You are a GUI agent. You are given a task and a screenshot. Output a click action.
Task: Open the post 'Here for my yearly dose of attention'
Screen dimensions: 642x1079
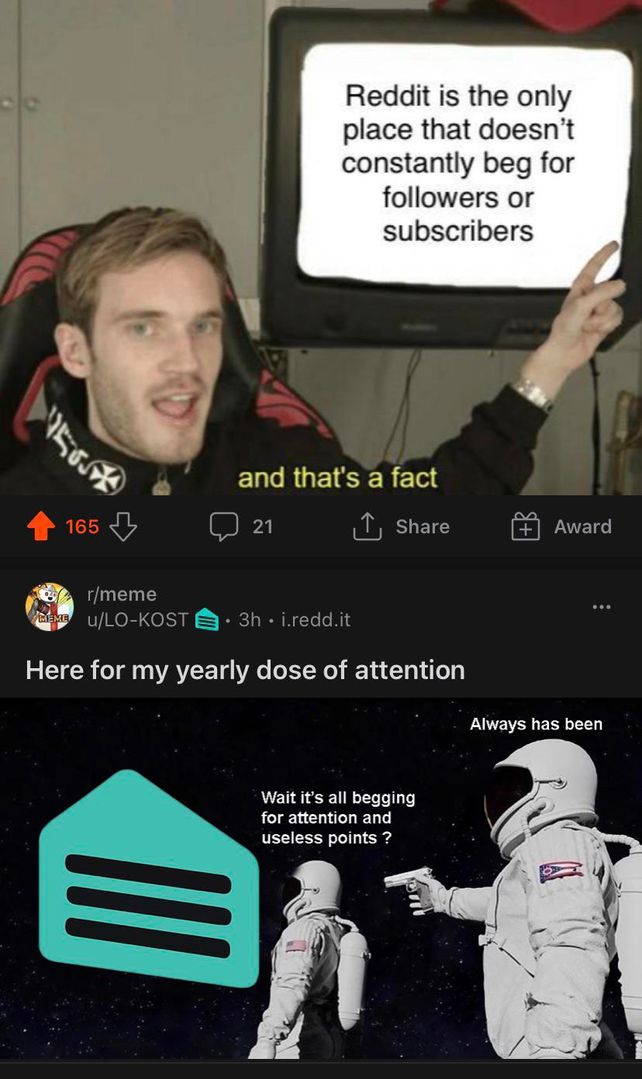[x=245, y=670]
